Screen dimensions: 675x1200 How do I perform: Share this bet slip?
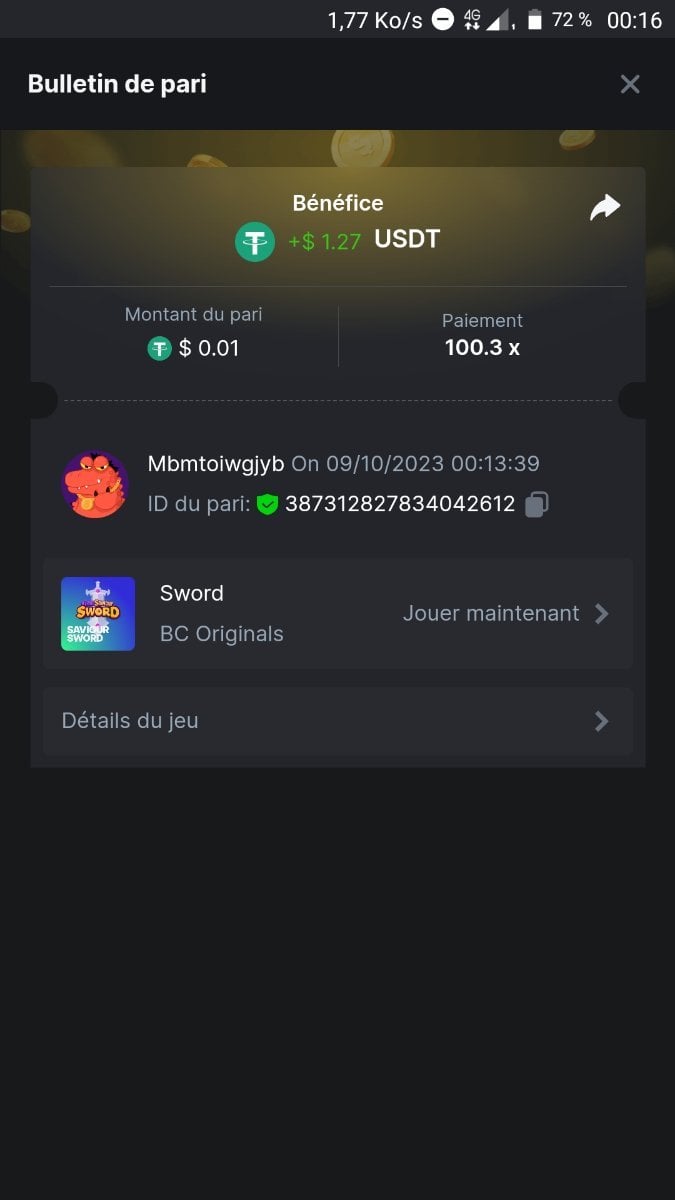(605, 208)
